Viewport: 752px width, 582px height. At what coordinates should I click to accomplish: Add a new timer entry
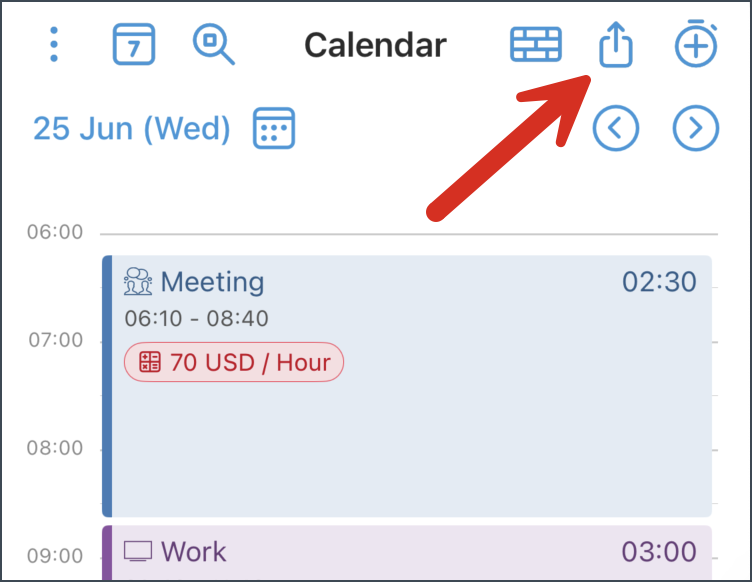[x=696, y=45]
